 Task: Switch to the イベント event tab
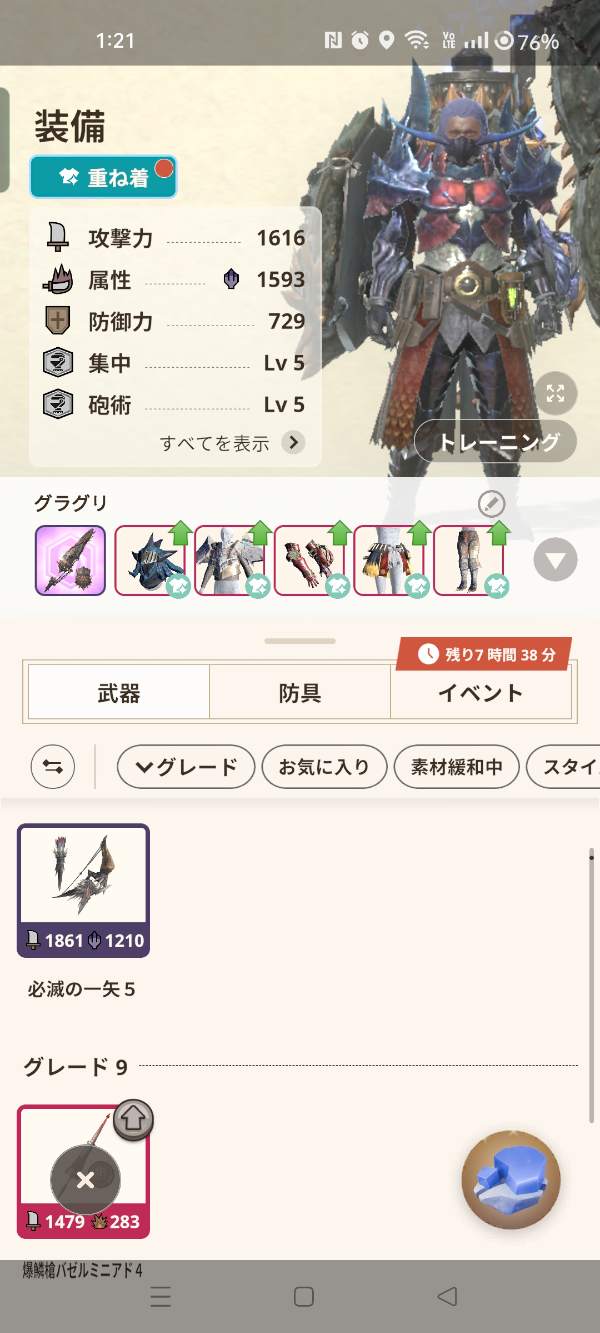[480, 692]
